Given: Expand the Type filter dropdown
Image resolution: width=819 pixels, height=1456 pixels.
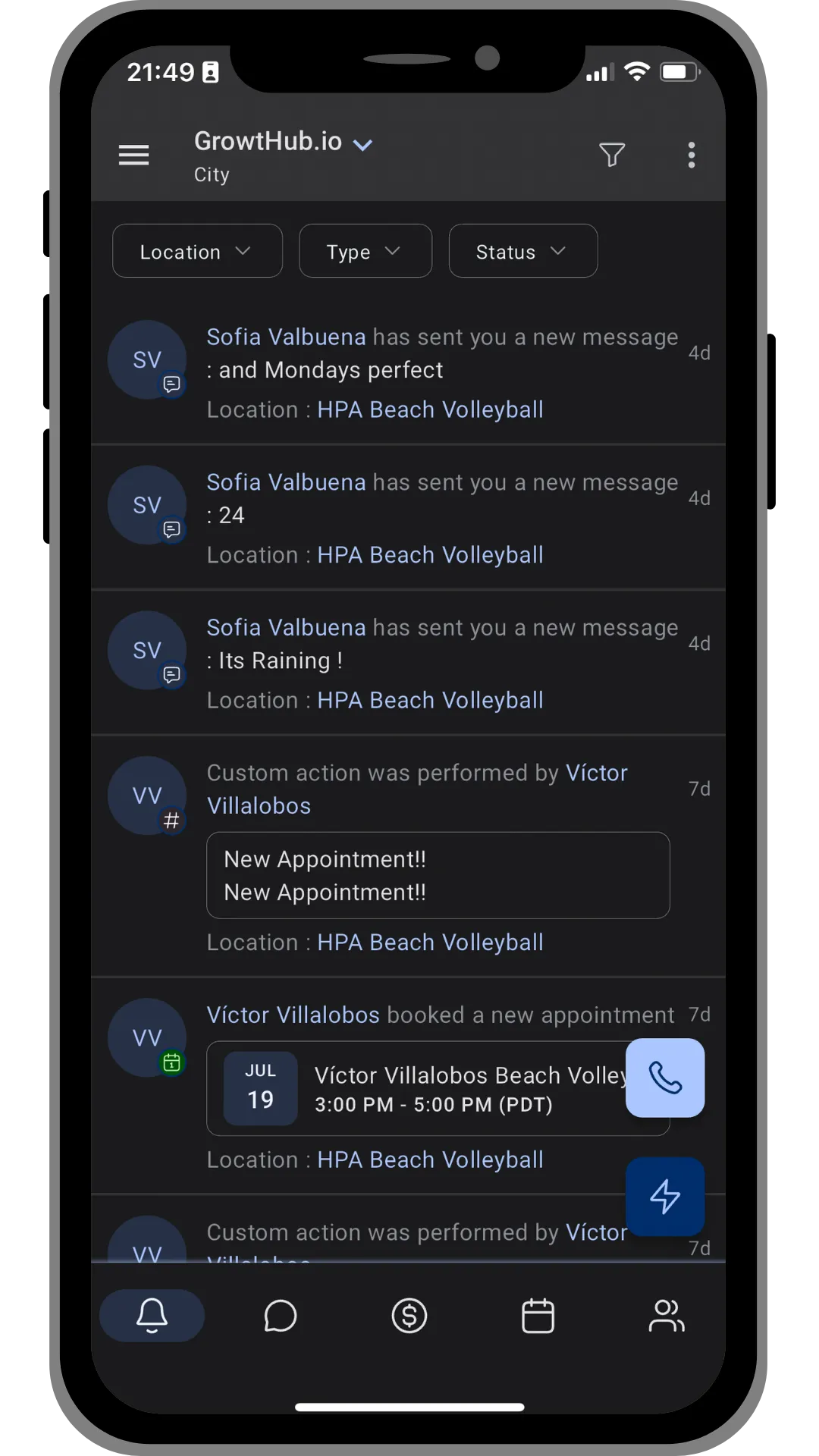Looking at the screenshot, I should 366,251.
